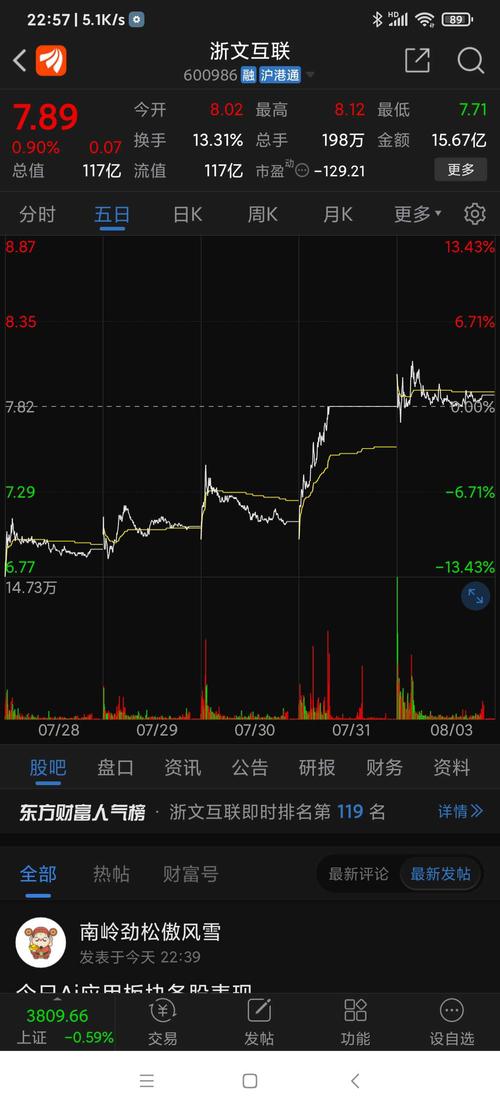Image resolution: width=500 pixels, height=1111 pixels.
Task: Expand the chart to full screen
Action: 475,597
